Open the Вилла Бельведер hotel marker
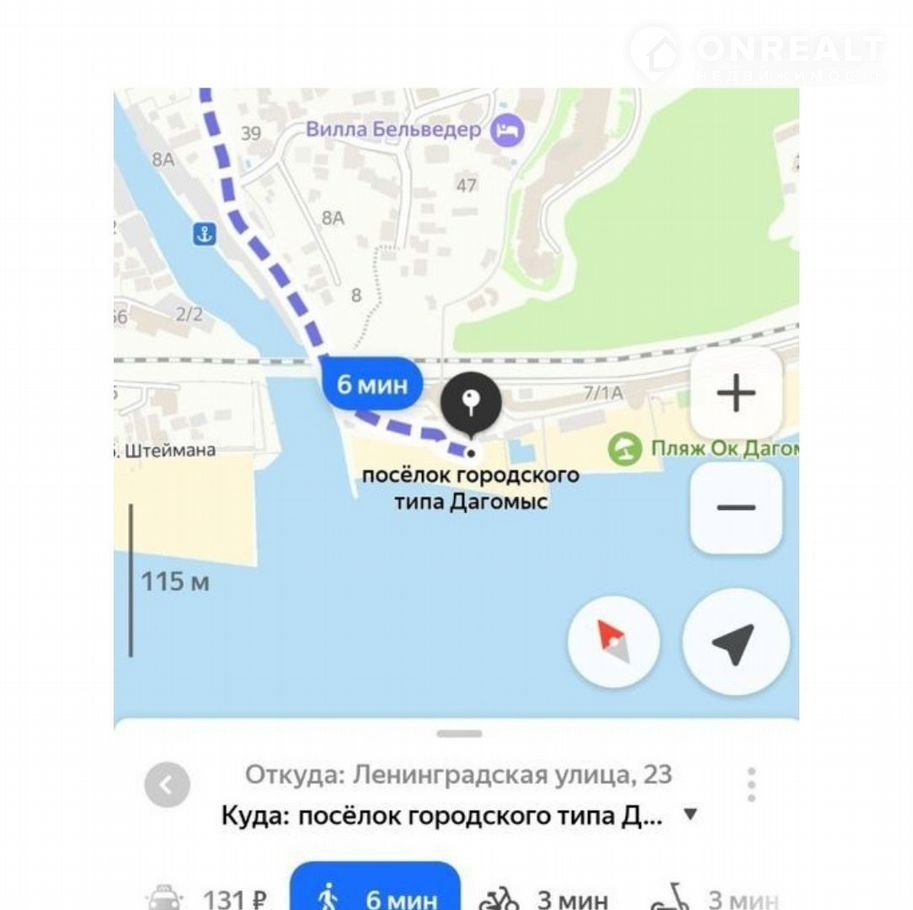Screen dimensions: 913x910 (x=510, y=130)
